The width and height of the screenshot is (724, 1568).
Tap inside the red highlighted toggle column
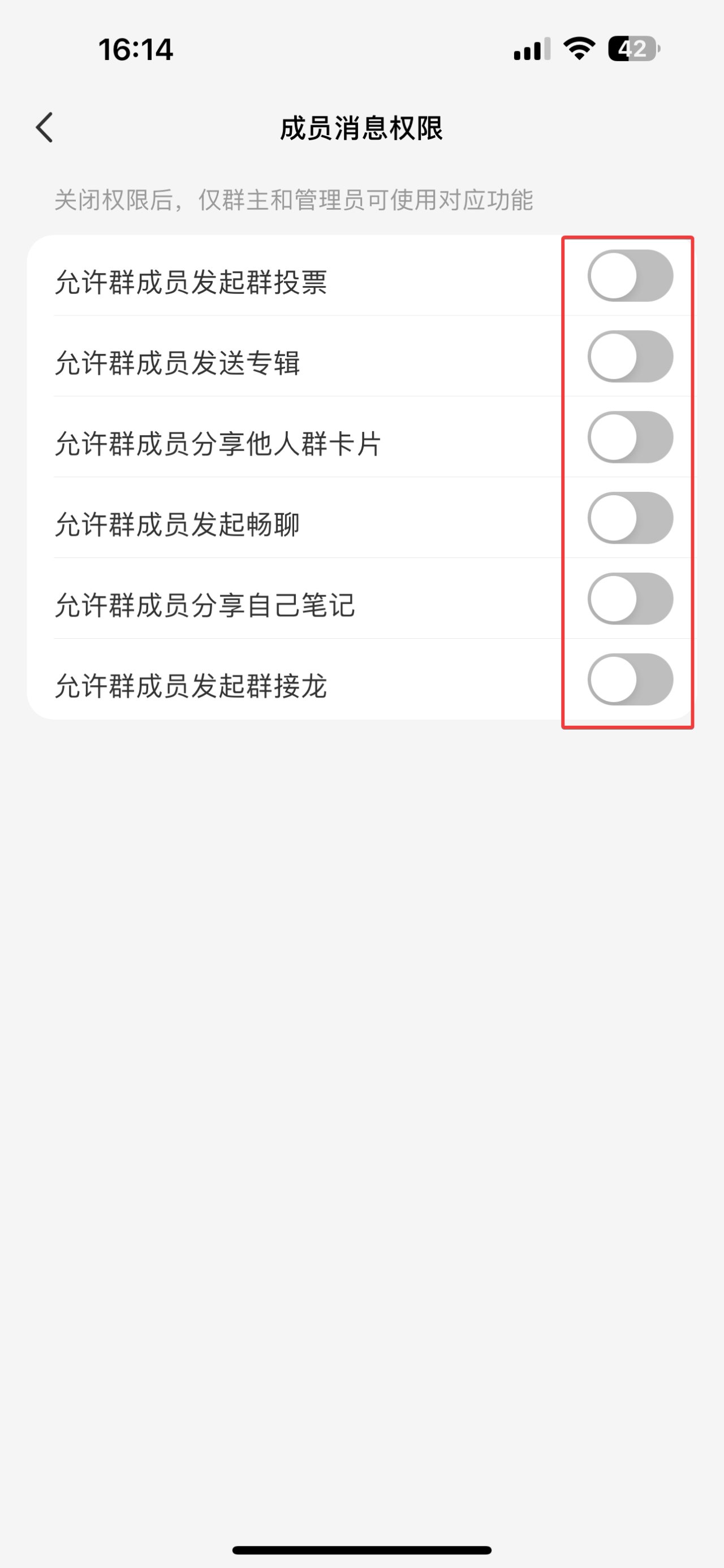tap(627, 481)
